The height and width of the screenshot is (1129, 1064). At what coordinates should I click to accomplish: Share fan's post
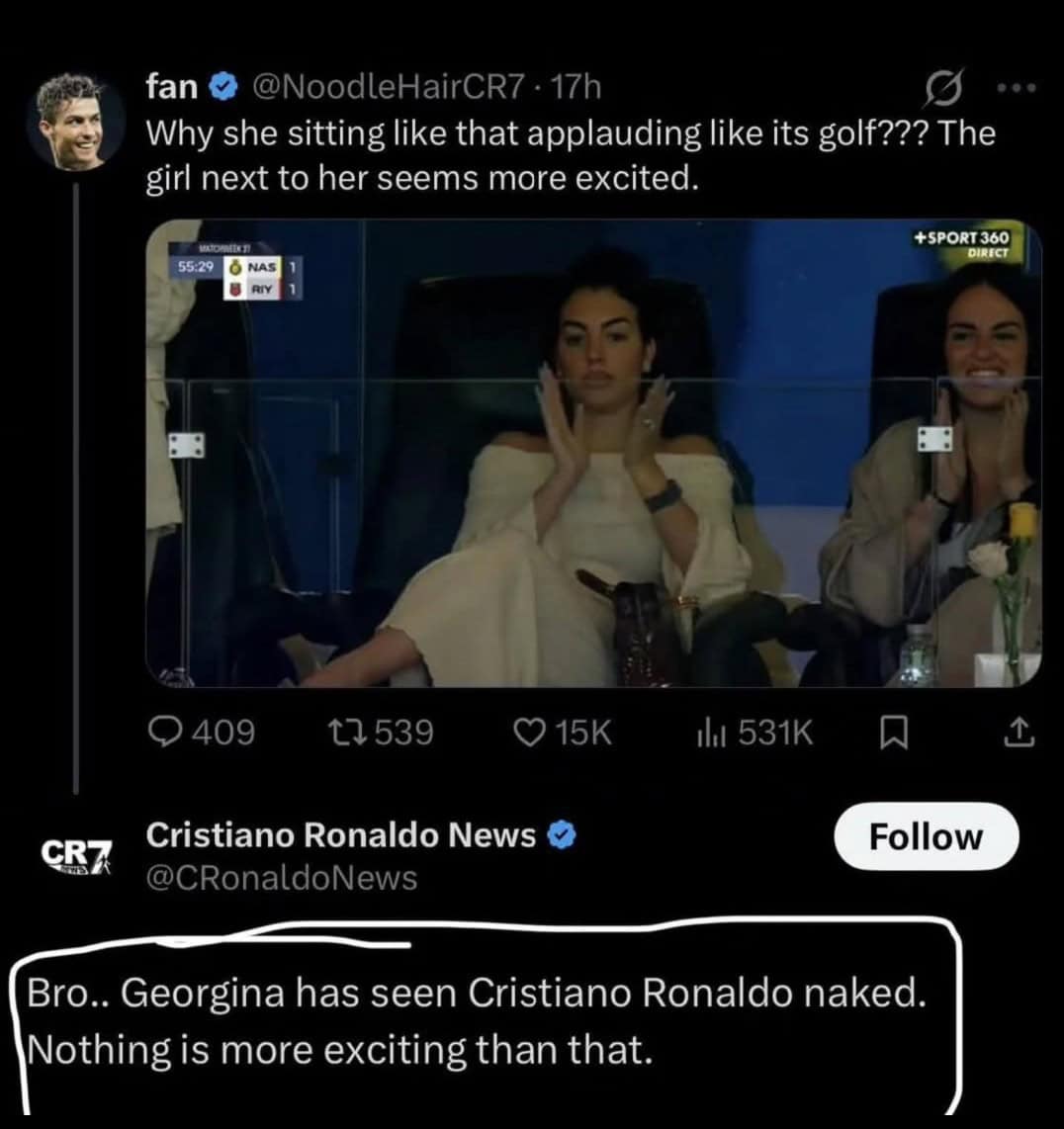(x=1020, y=733)
